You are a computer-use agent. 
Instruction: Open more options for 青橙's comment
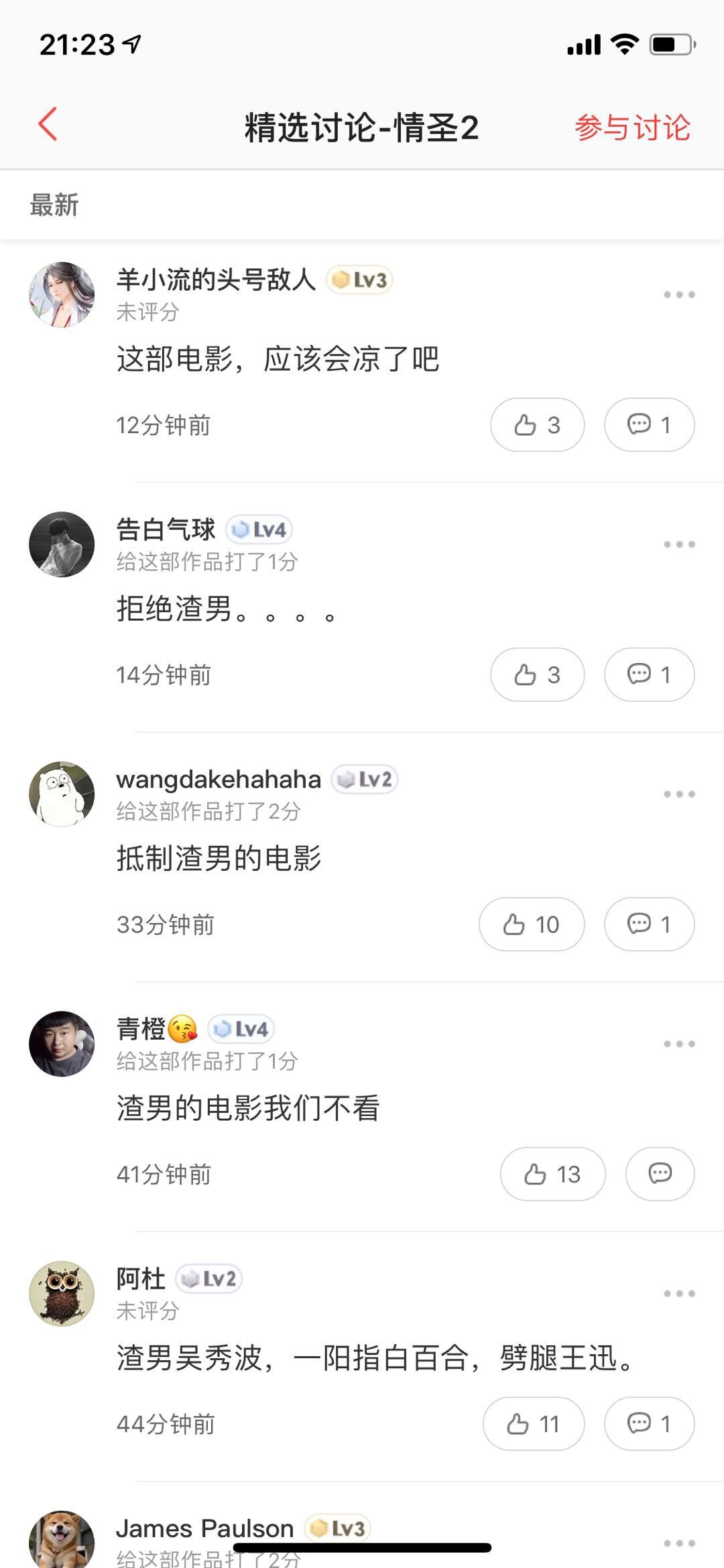678,1044
